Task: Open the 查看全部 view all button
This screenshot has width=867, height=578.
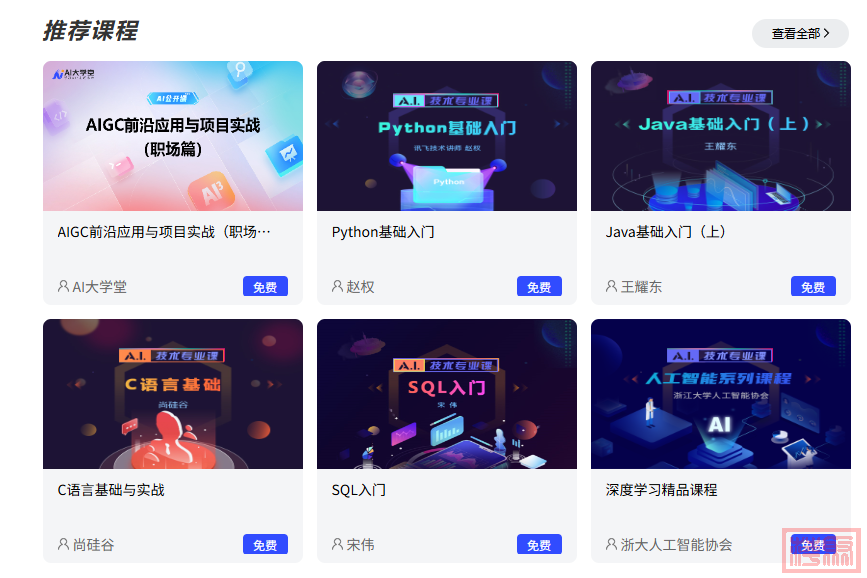Action: [x=800, y=33]
